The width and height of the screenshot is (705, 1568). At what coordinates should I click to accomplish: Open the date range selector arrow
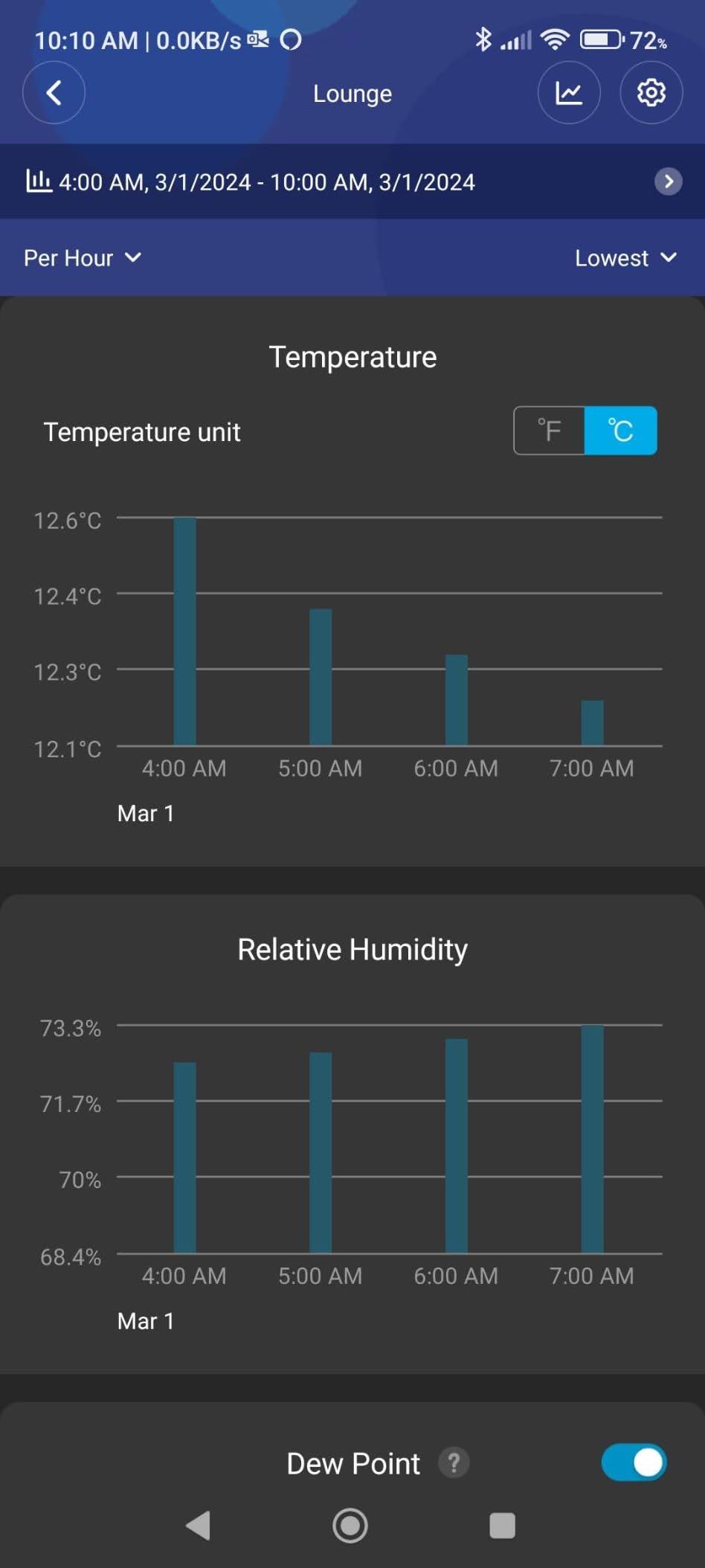(668, 181)
